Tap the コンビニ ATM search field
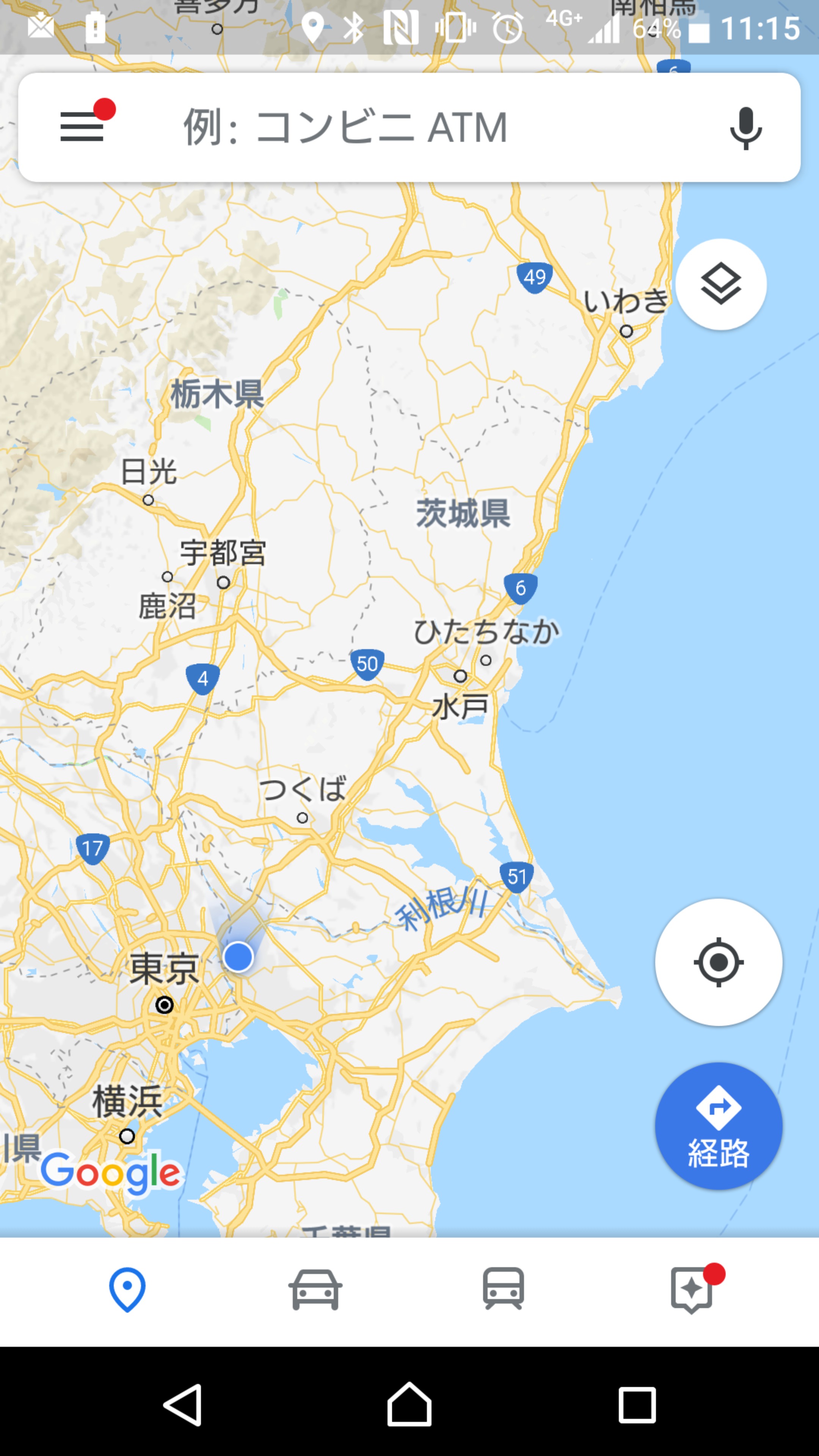Image resolution: width=819 pixels, height=1456 pixels. [395, 127]
